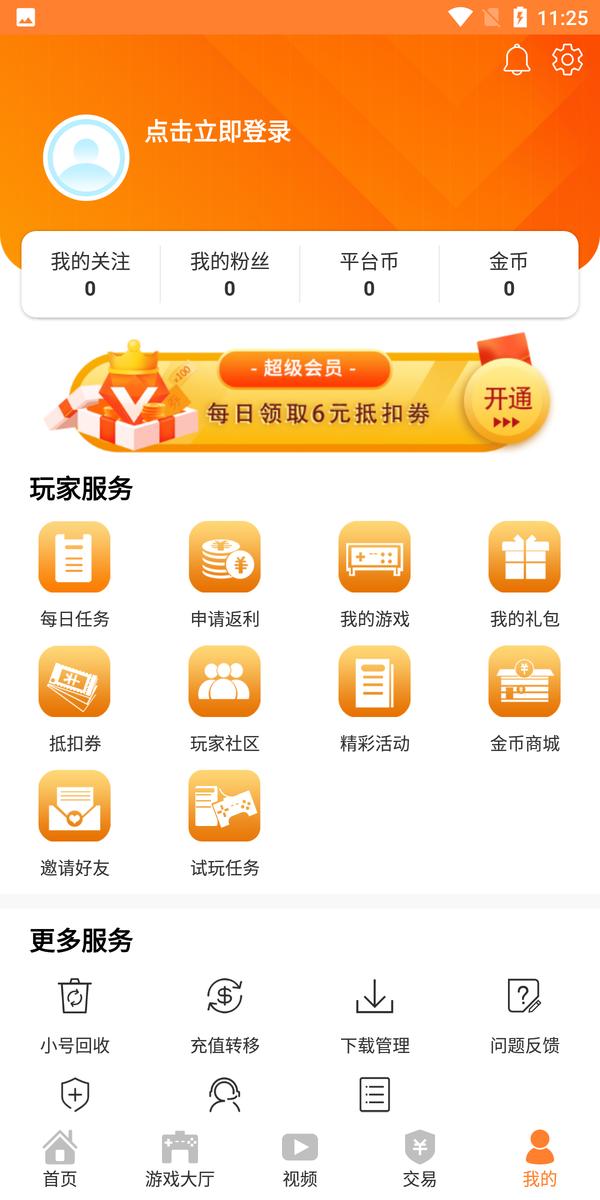The height and width of the screenshot is (1200, 600).
Task: Switch to the 首页 tab
Action: pyautogui.click(x=60, y=1160)
